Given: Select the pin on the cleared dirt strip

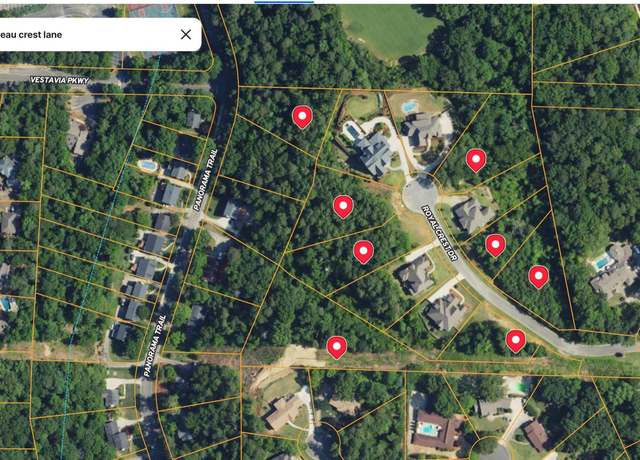Looking at the screenshot, I should [337, 346].
